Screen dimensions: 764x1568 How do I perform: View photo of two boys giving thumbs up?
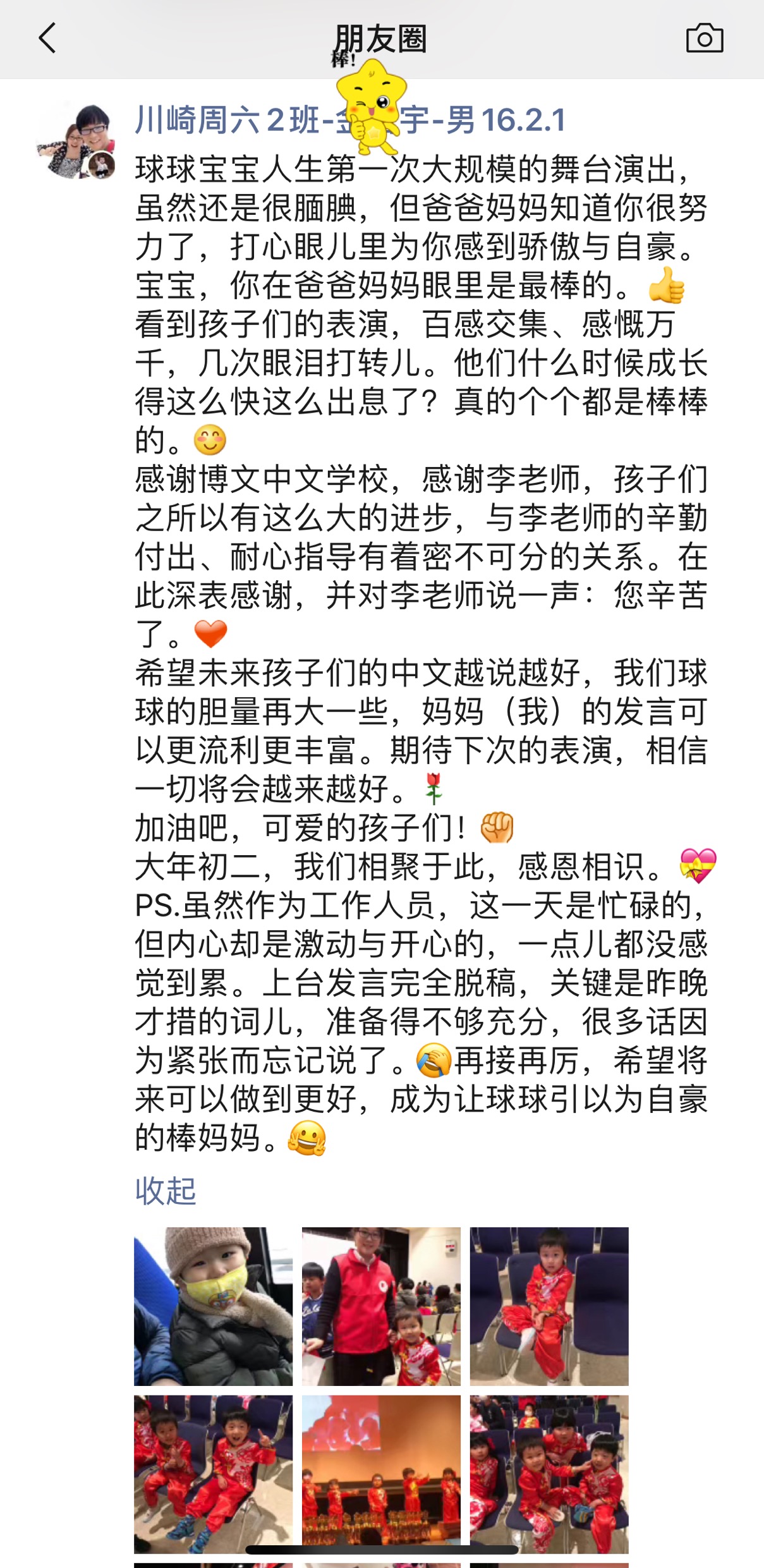coord(213,1474)
